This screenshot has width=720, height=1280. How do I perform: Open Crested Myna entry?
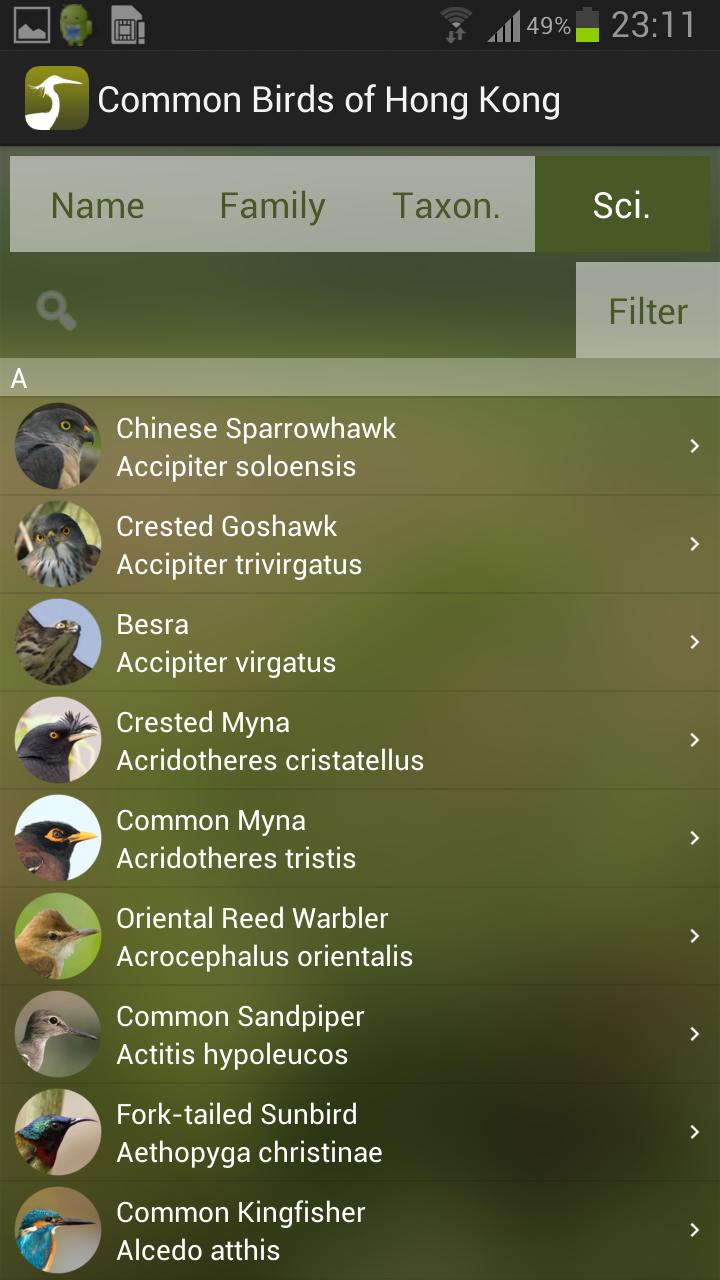[x=360, y=741]
